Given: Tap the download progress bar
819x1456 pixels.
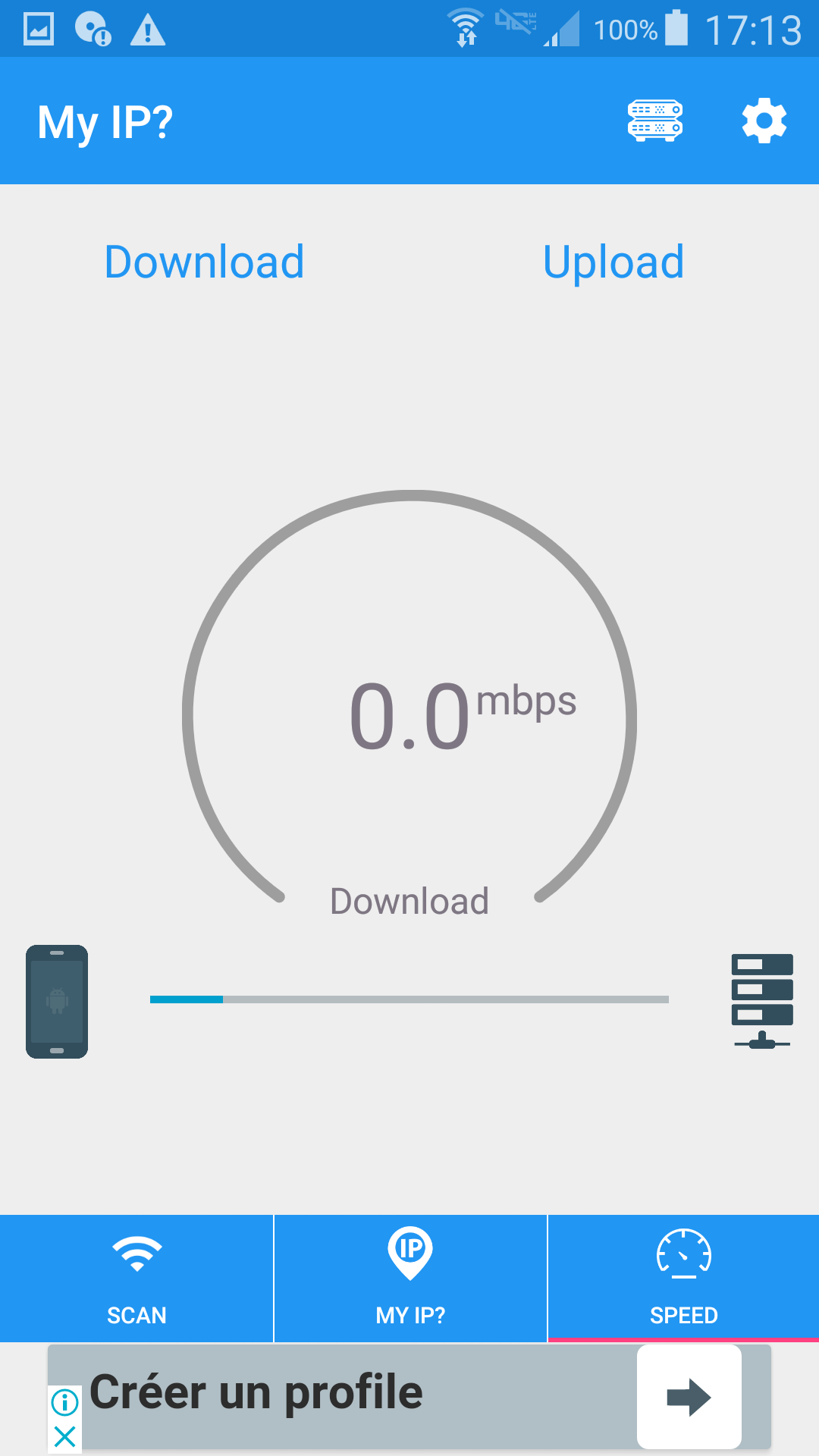Looking at the screenshot, I should [409, 999].
